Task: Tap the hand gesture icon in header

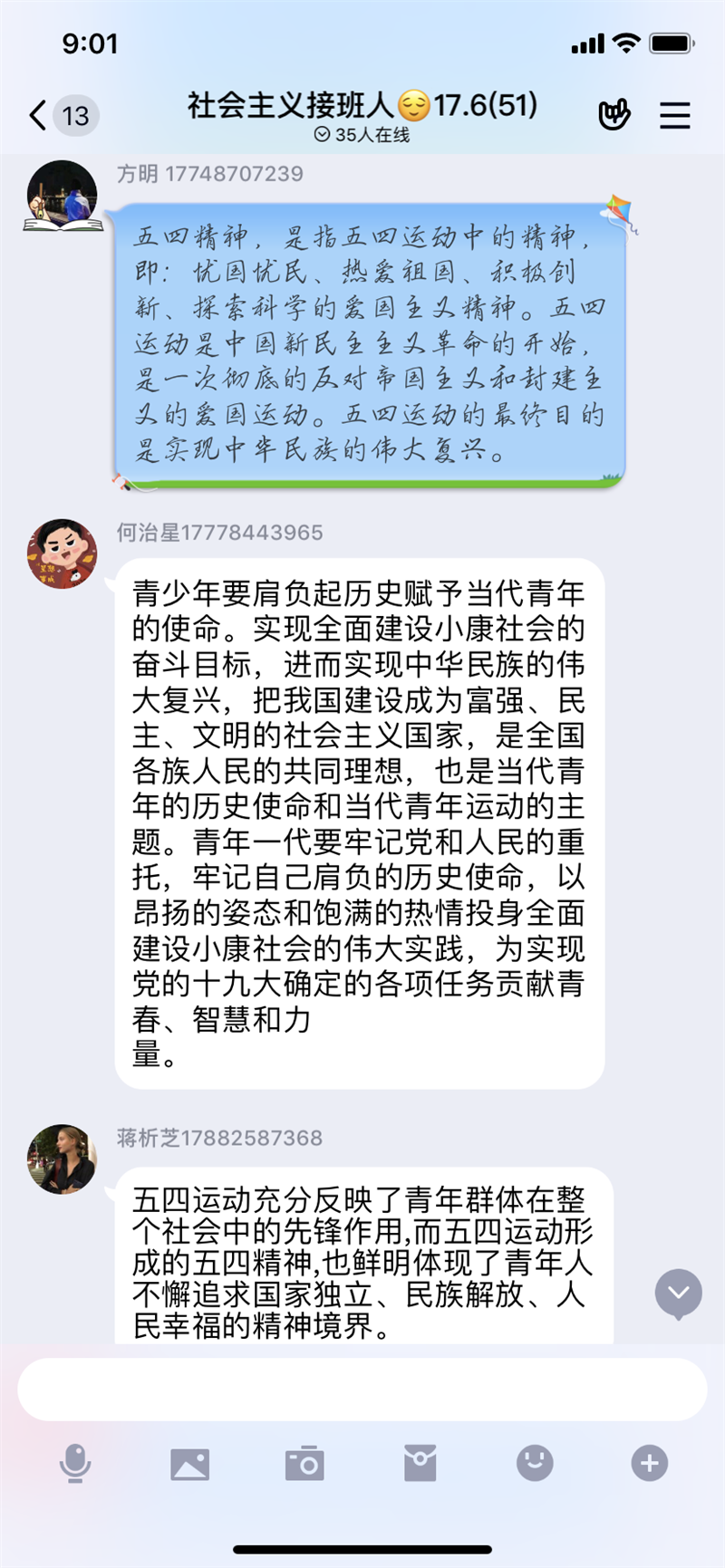Action: pyautogui.click(x=614, y=115)
